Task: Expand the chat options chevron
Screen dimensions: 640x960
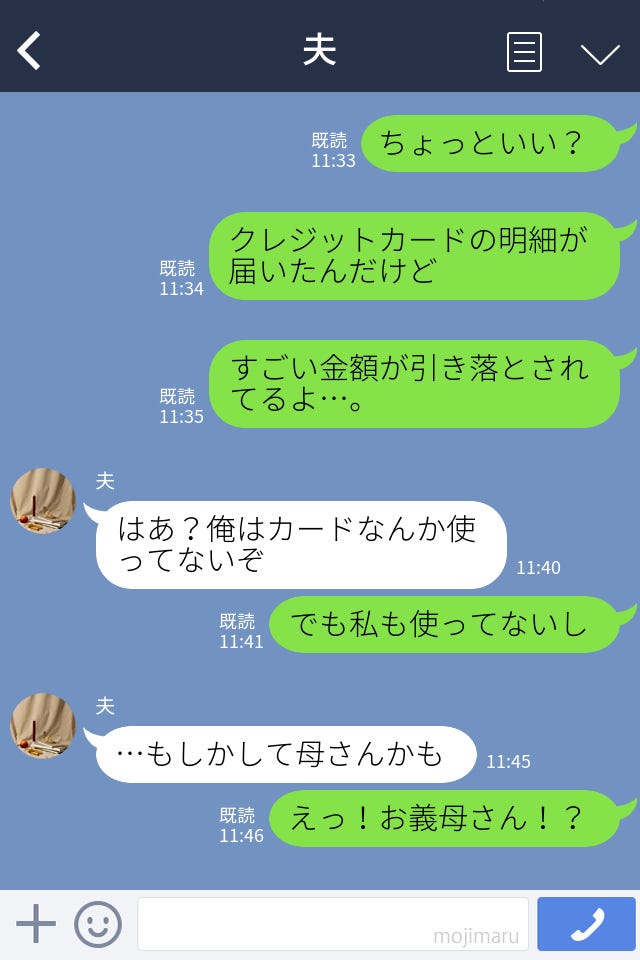Action: 600,53
